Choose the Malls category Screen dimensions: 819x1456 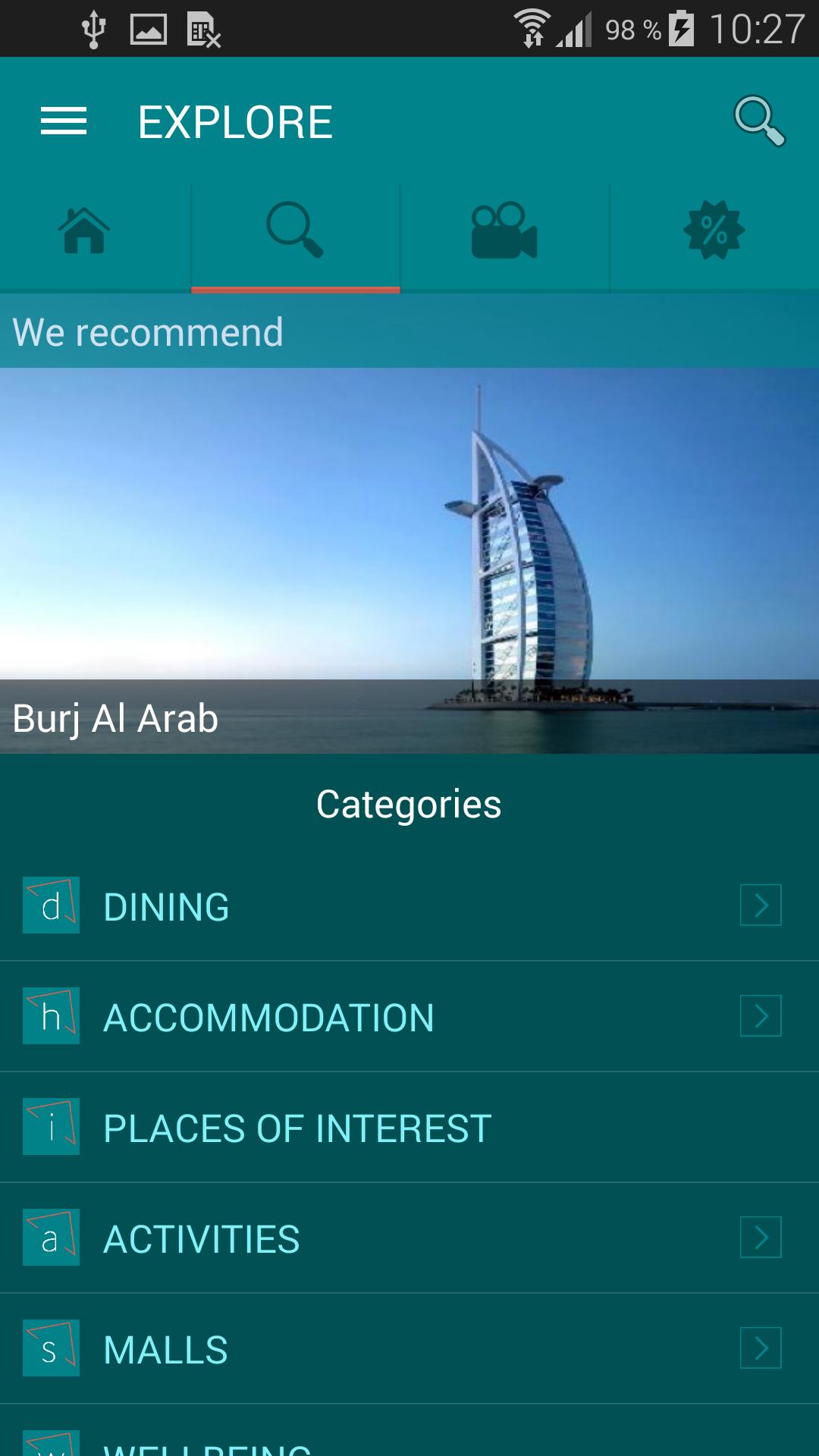(x=409, y=1349)
